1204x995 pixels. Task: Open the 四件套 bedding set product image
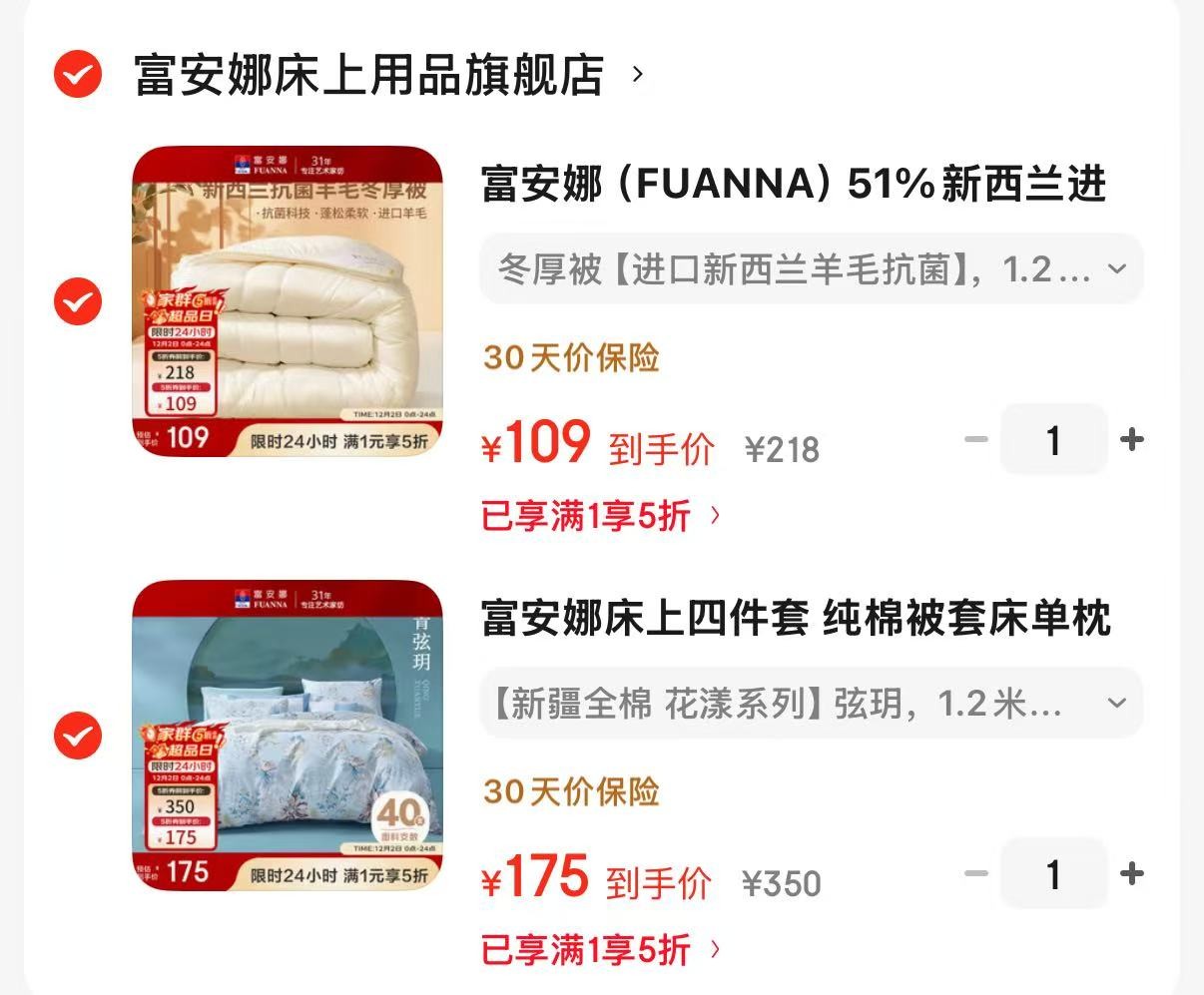tap(288, 736)
